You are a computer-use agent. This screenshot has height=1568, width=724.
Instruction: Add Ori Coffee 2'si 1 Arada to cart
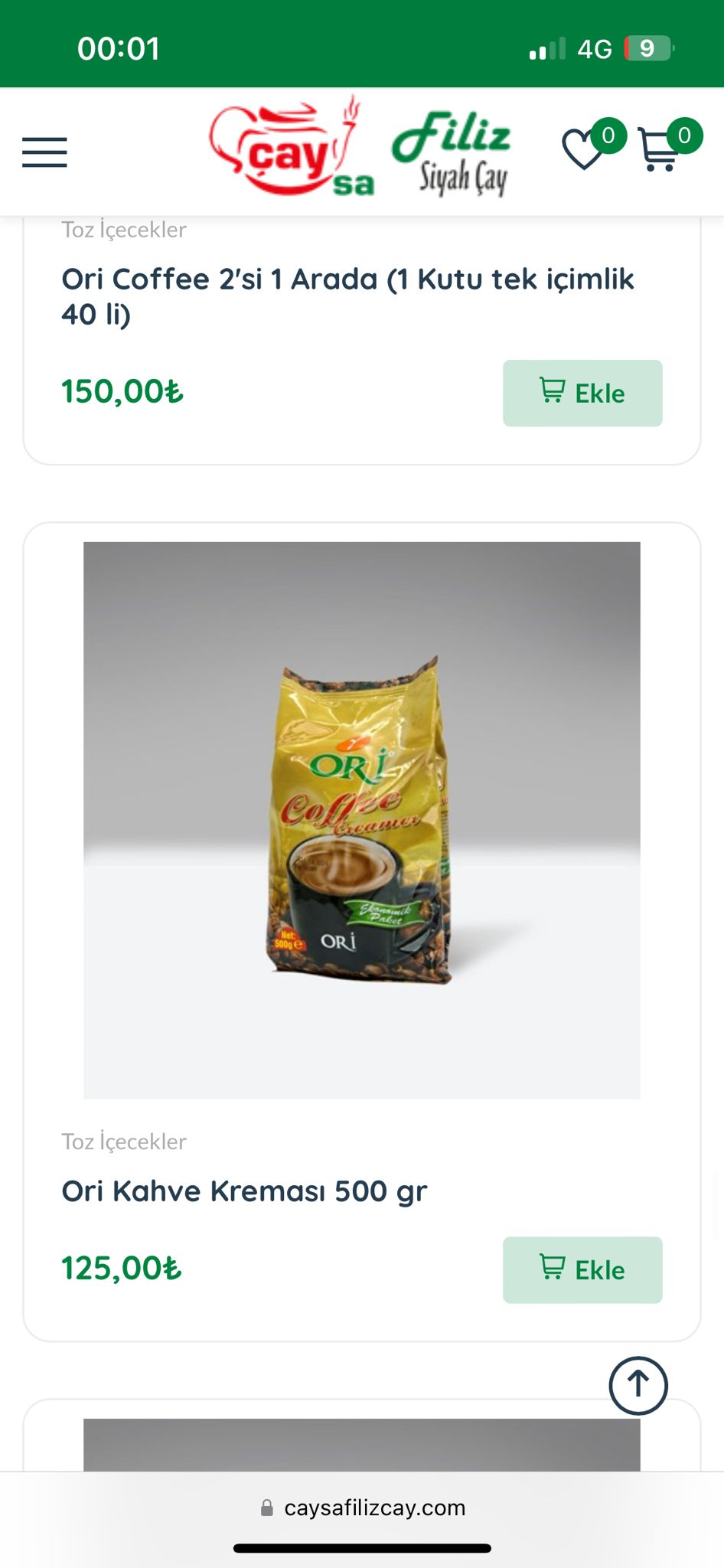tap(582, 393)
